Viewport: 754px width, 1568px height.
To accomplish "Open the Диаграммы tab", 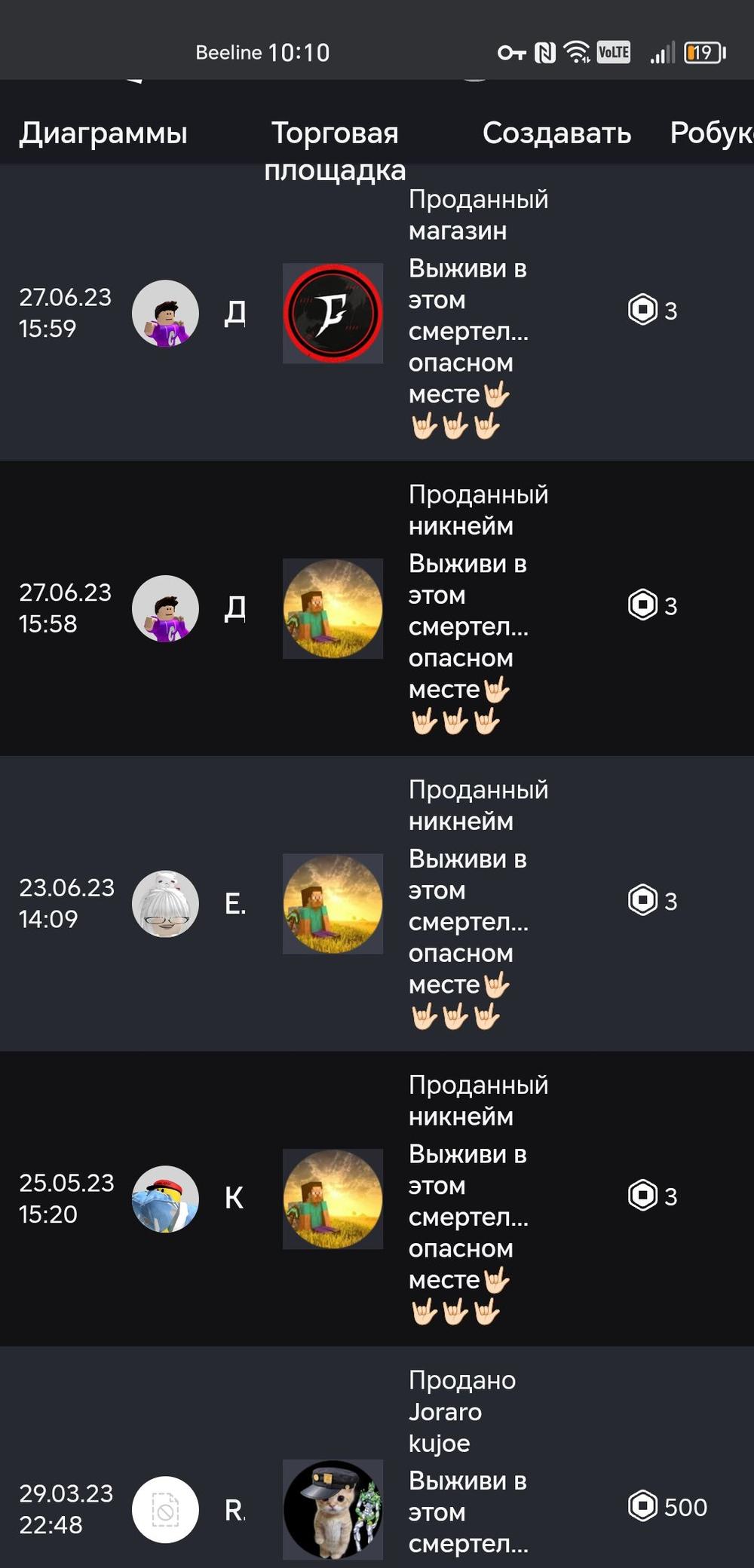I will click(103, 133).
